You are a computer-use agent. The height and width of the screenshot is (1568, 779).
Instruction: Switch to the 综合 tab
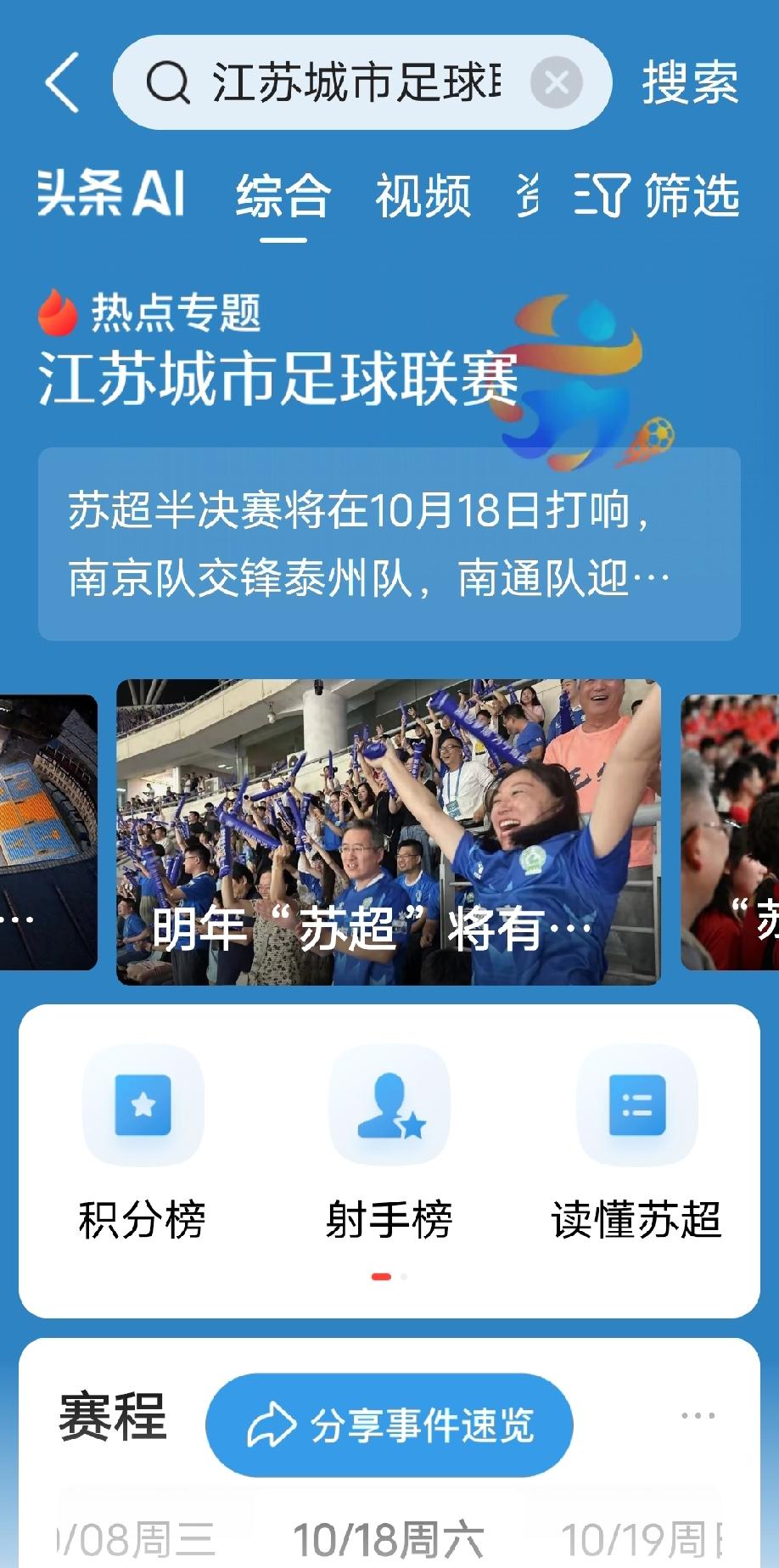pyautogui.click(x=283, y=196)
